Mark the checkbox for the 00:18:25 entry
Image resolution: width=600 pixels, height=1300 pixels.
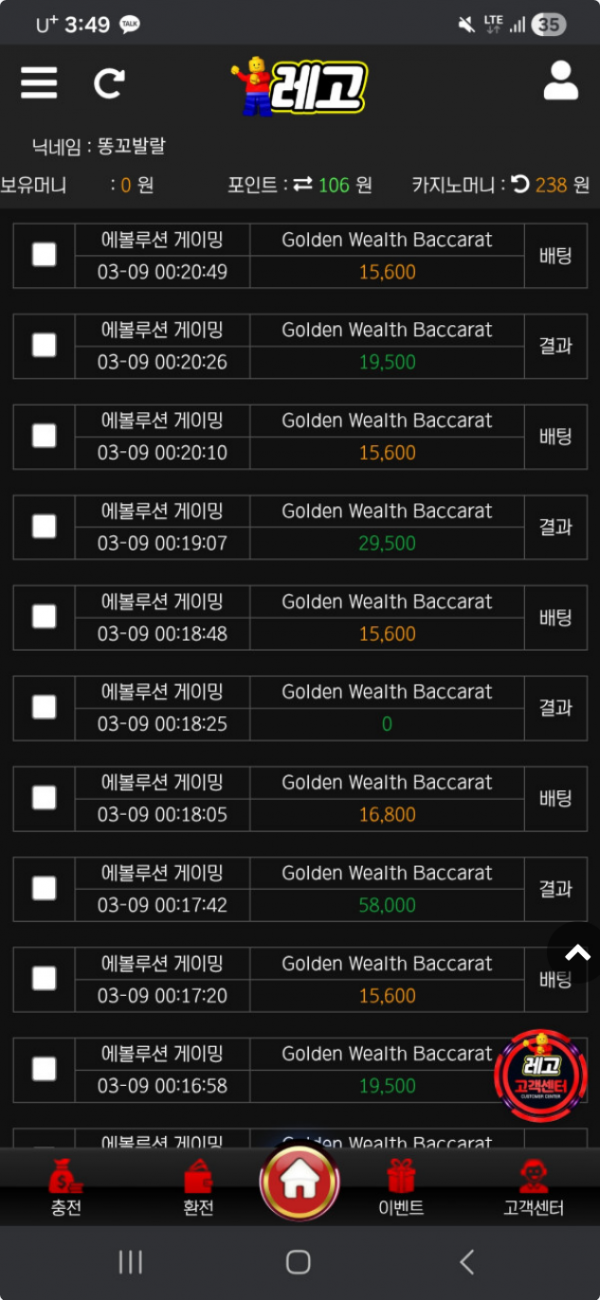pyautogui.click(x=44, y=707)
